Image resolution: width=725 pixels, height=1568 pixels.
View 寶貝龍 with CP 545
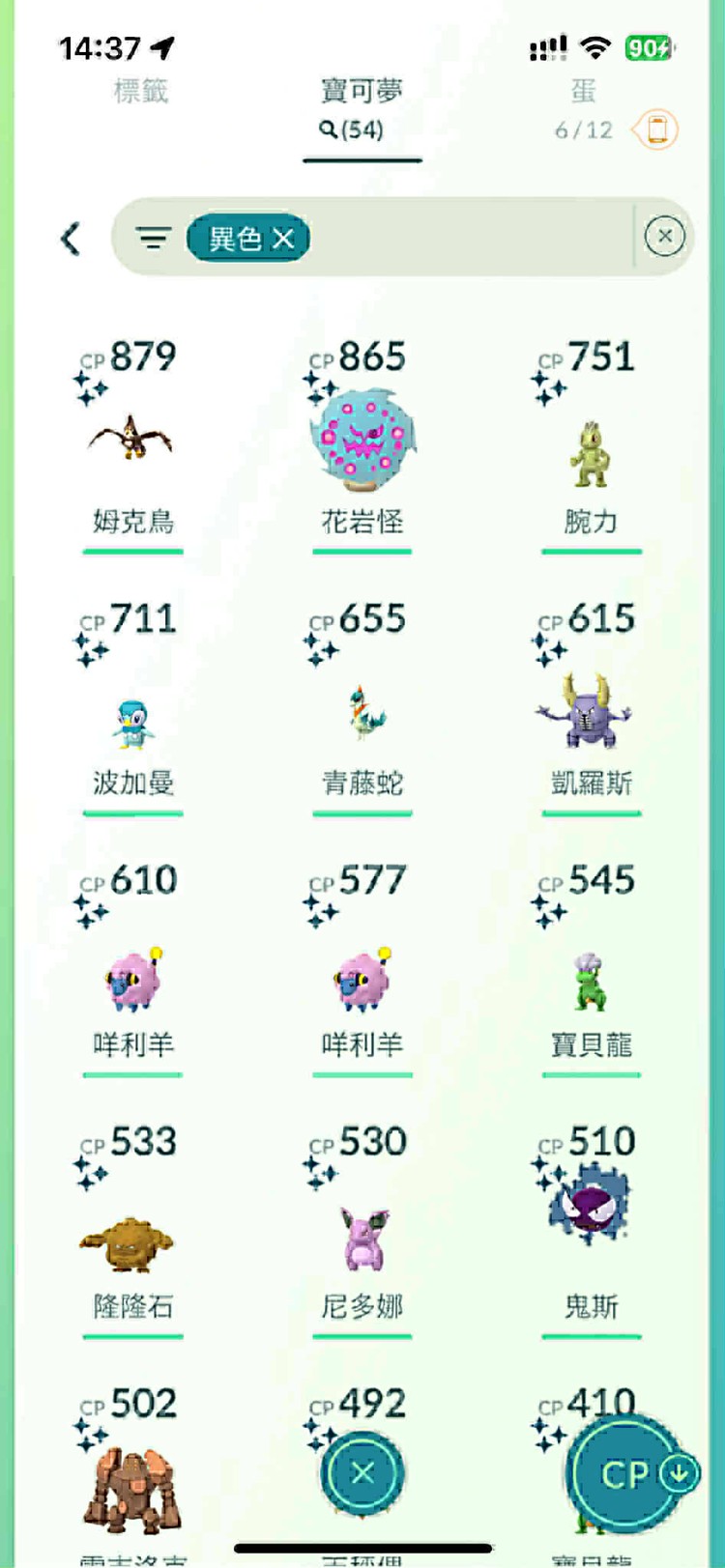[591, 981]
